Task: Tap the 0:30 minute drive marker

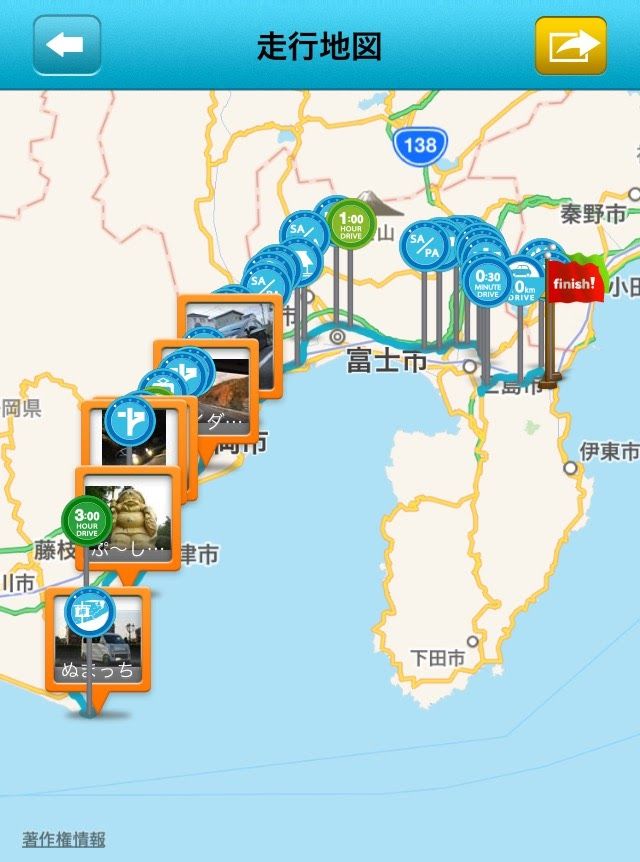Action: click(488, 282)
